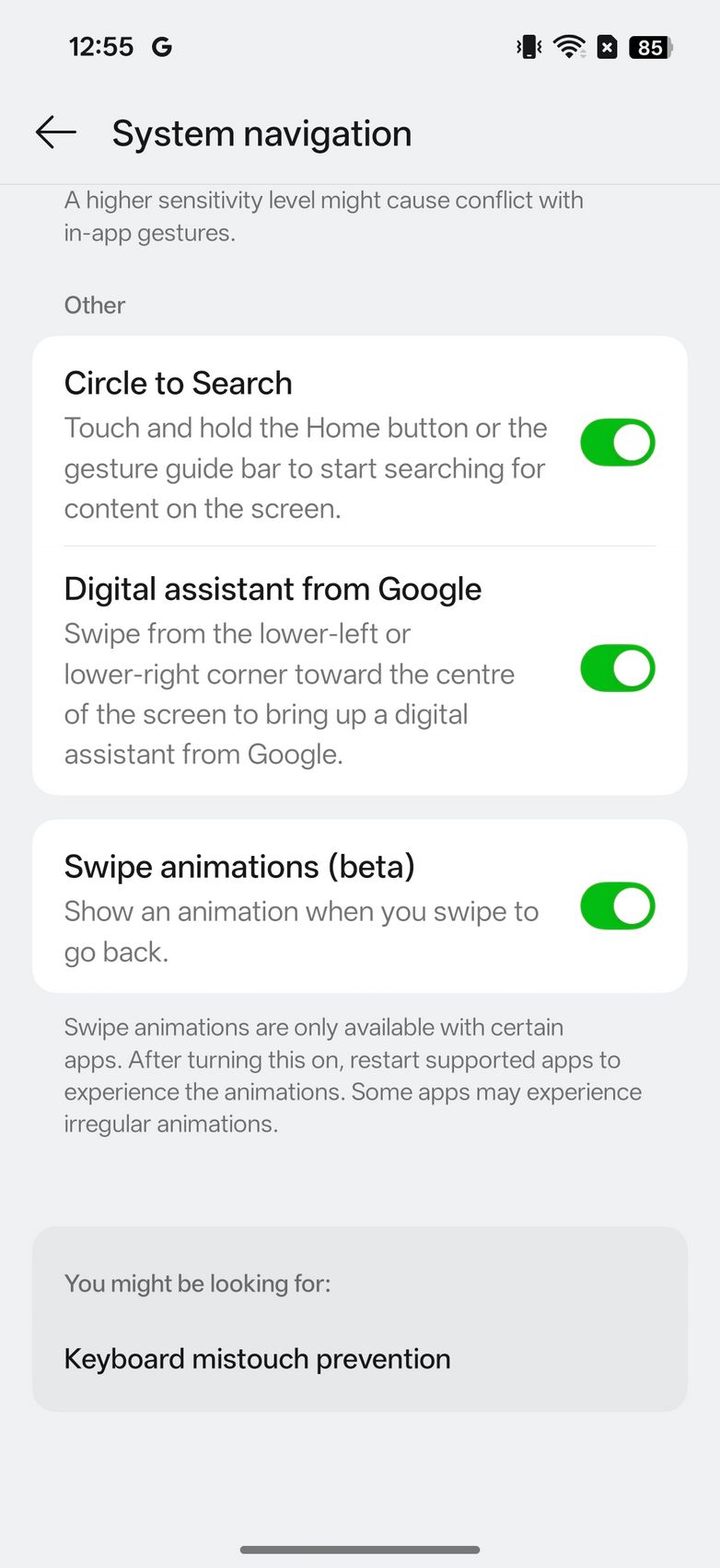
Task: Toggle Swipe animations (beta) off
Action: coord(617,906)
